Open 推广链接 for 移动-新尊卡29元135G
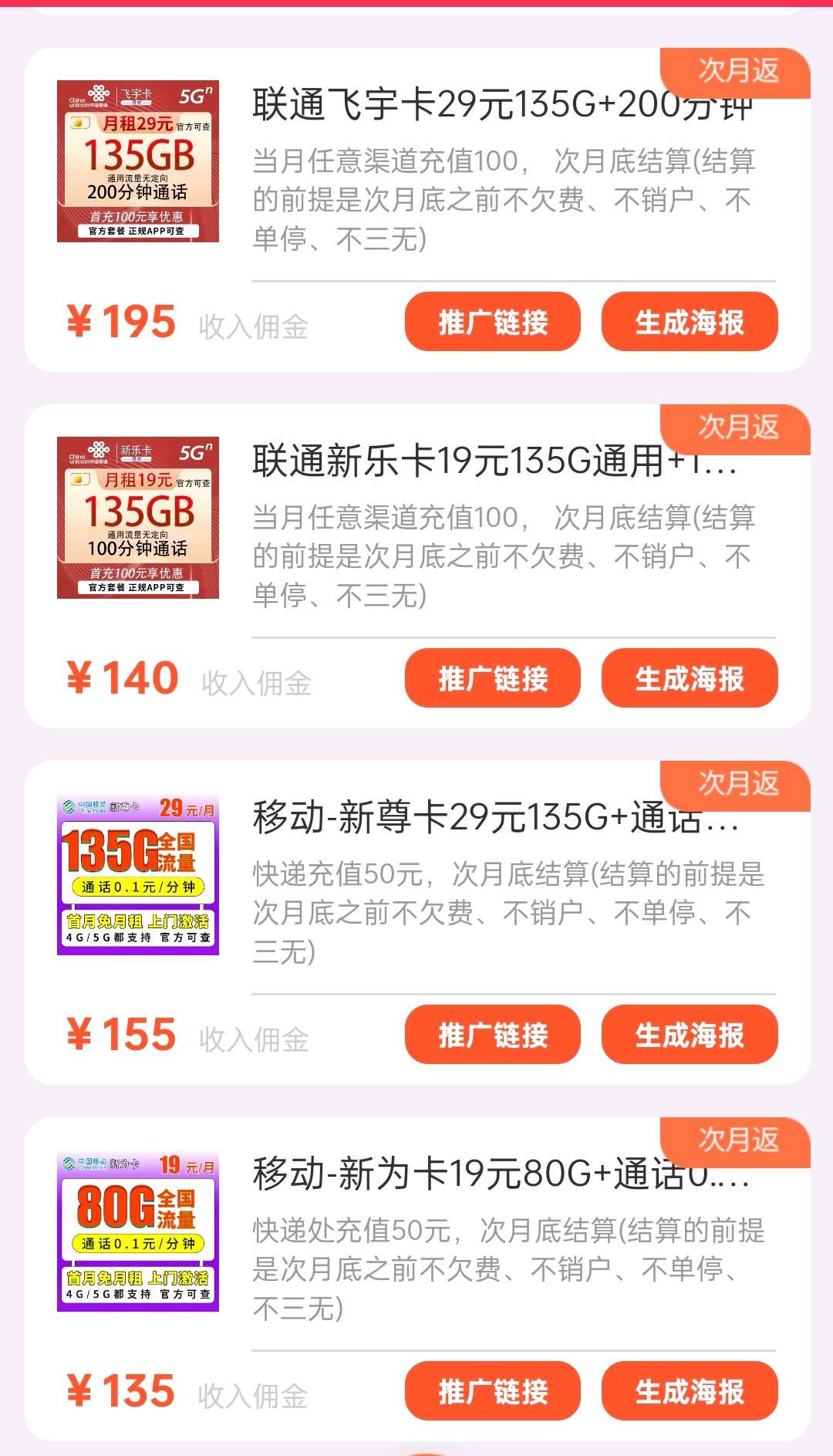This screenshot has height=1456, width=833. pos(492,1035)
